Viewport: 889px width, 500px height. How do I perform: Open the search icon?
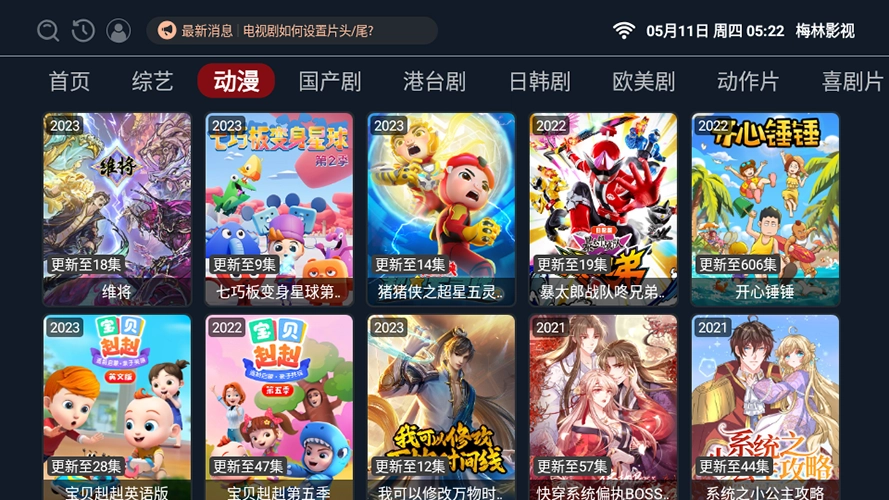[x=48, y=31]
